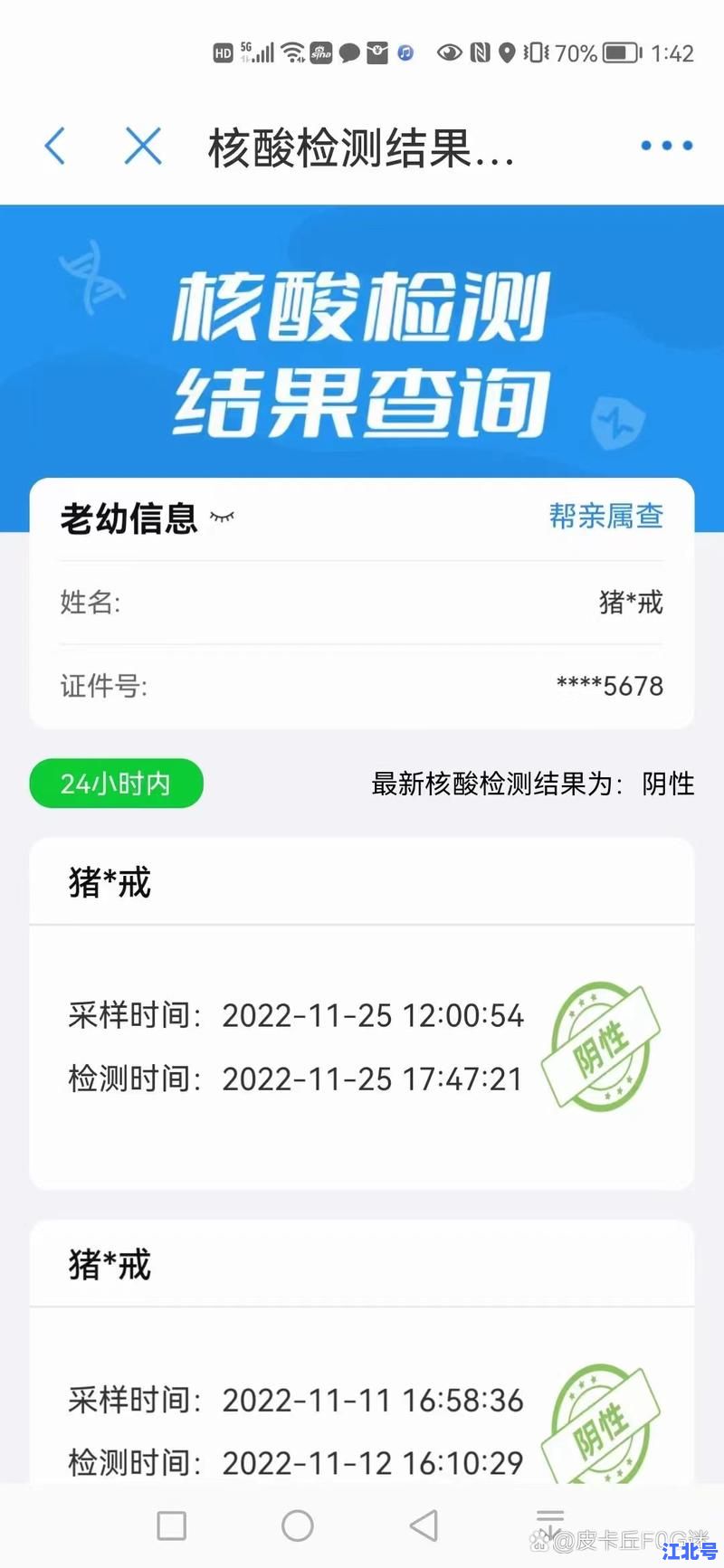Open the 帮亲属查 link
The height and width of the screenshot is (1568, 724).
pos(605,516)
